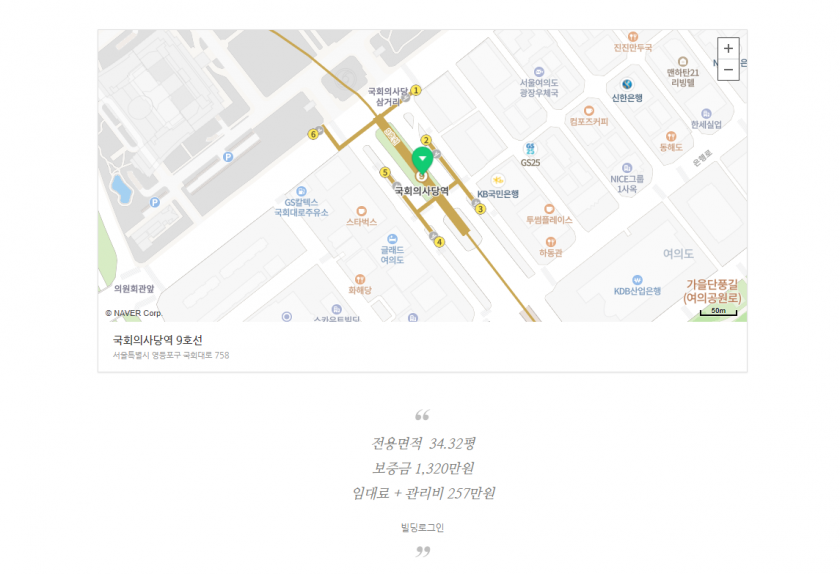Zoom in on the map

[728, 48]
